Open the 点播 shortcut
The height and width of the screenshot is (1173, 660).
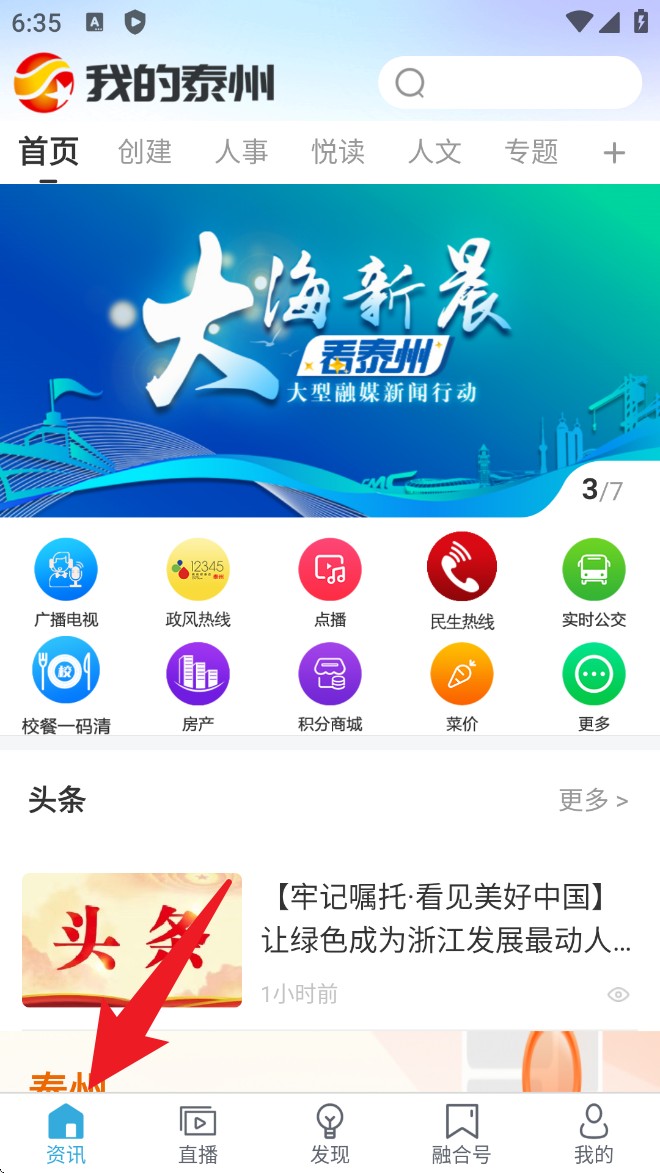[x=330, y=582]
